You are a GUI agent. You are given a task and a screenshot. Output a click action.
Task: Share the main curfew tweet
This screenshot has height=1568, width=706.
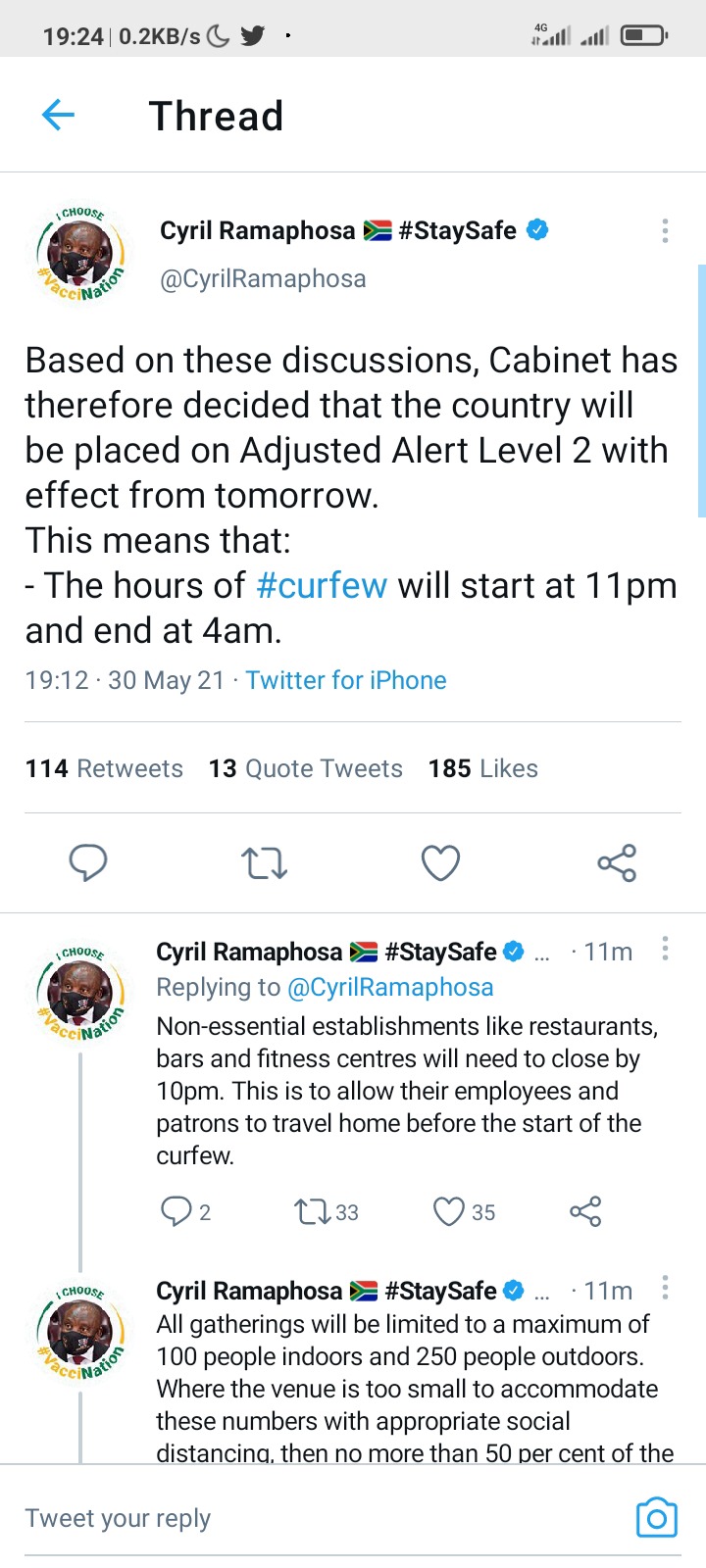tap(617, 863)
